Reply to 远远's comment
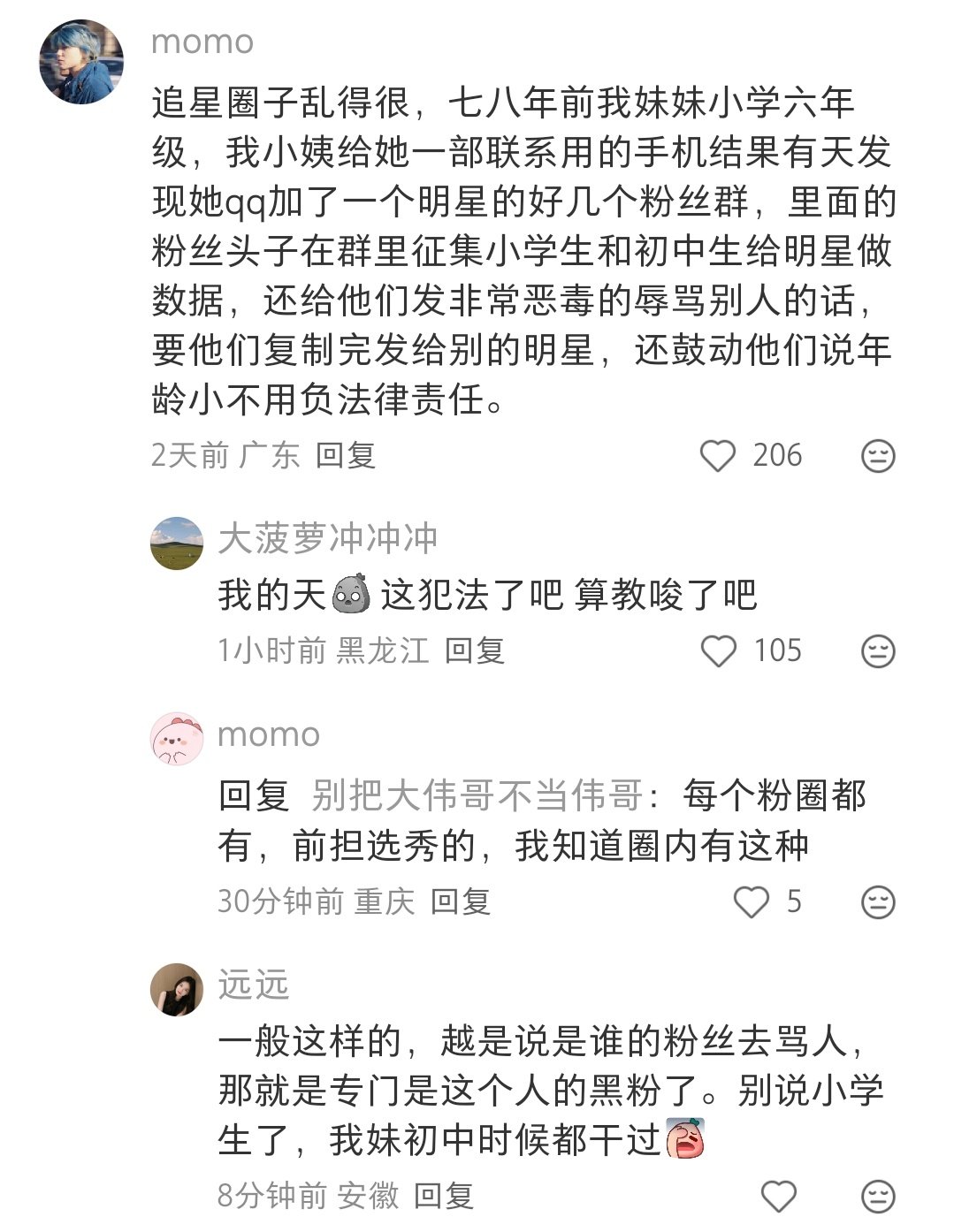The image size is (954, 1232). pyautogui.click(x=444, y=1197)
